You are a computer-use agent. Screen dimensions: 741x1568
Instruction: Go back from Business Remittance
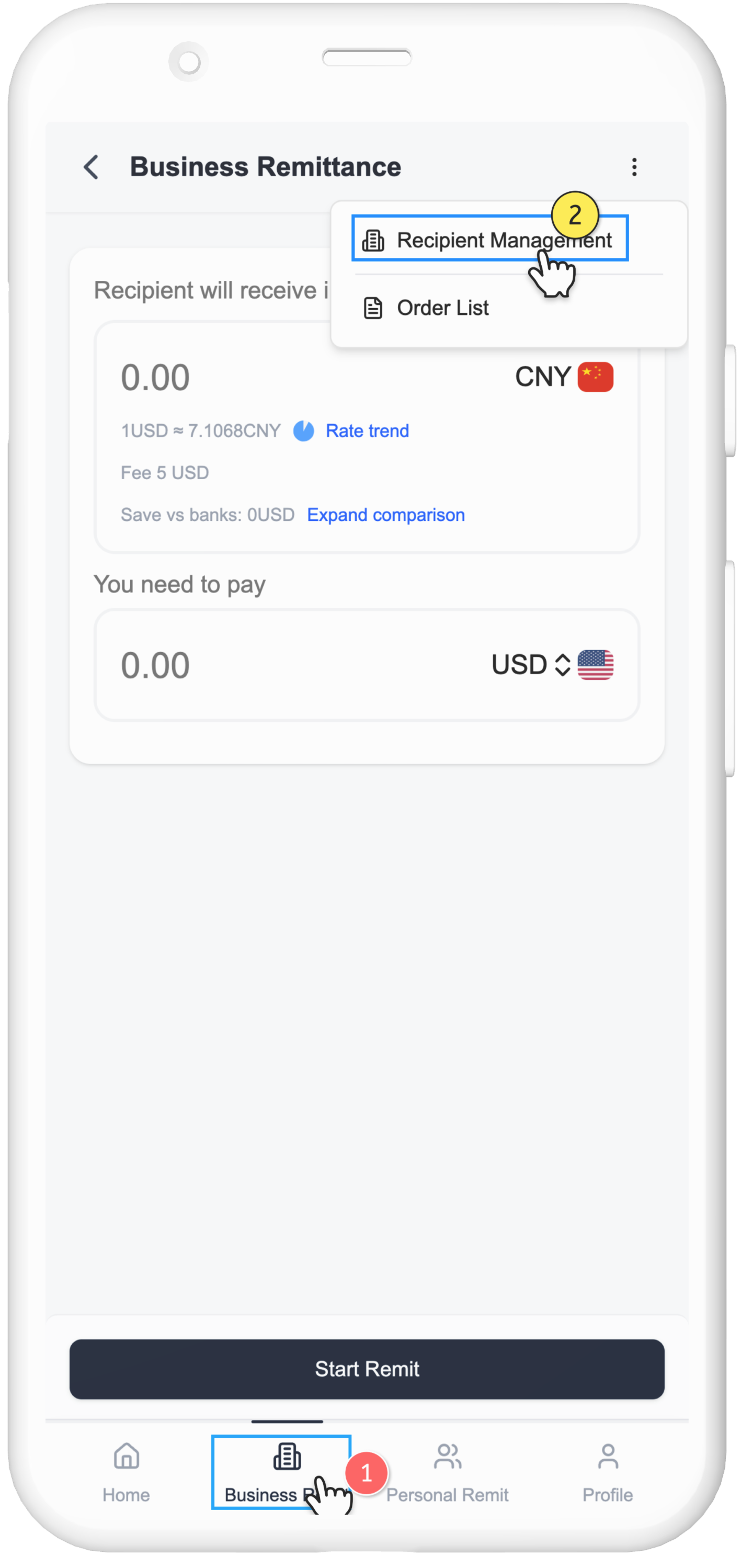coord(92,167)
